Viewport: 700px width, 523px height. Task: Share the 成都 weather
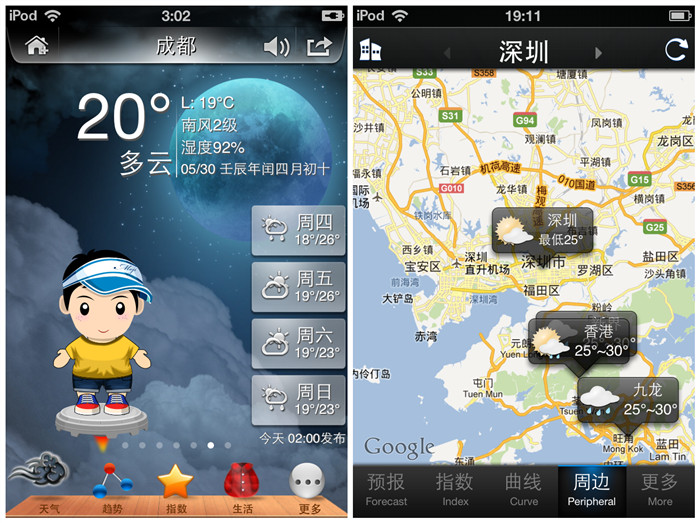319,46
